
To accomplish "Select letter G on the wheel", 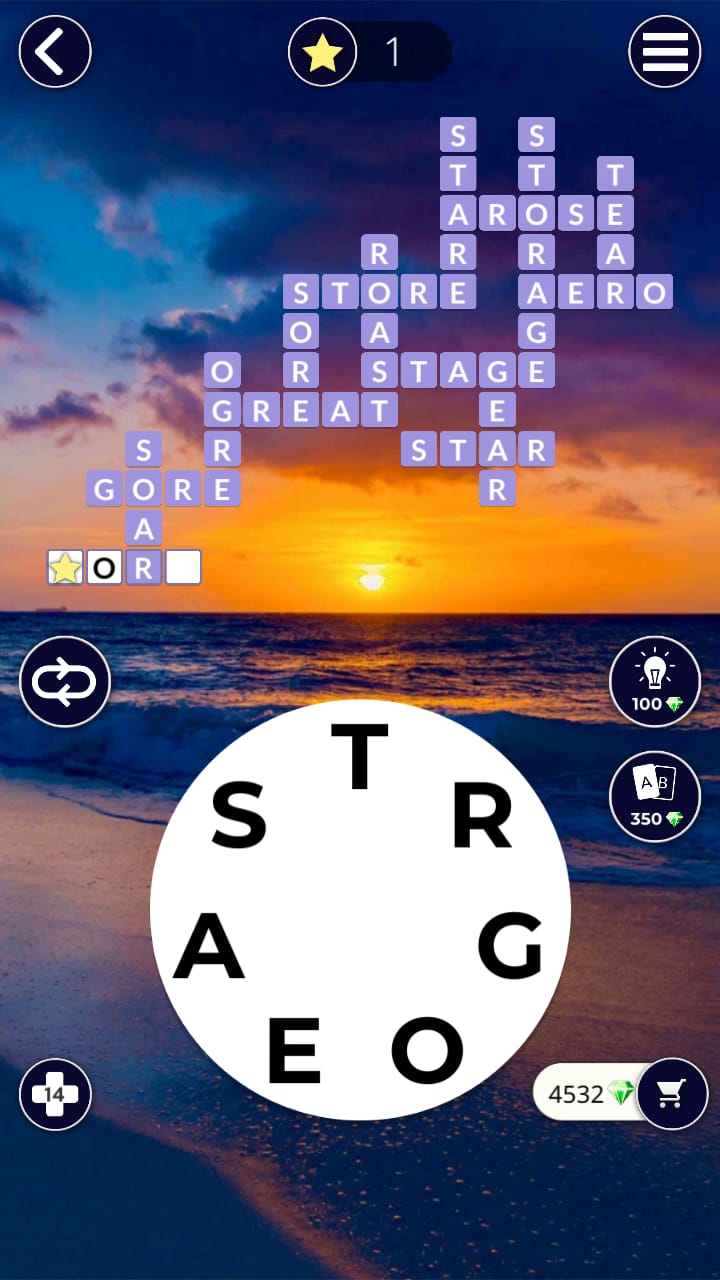I will 510,947.
